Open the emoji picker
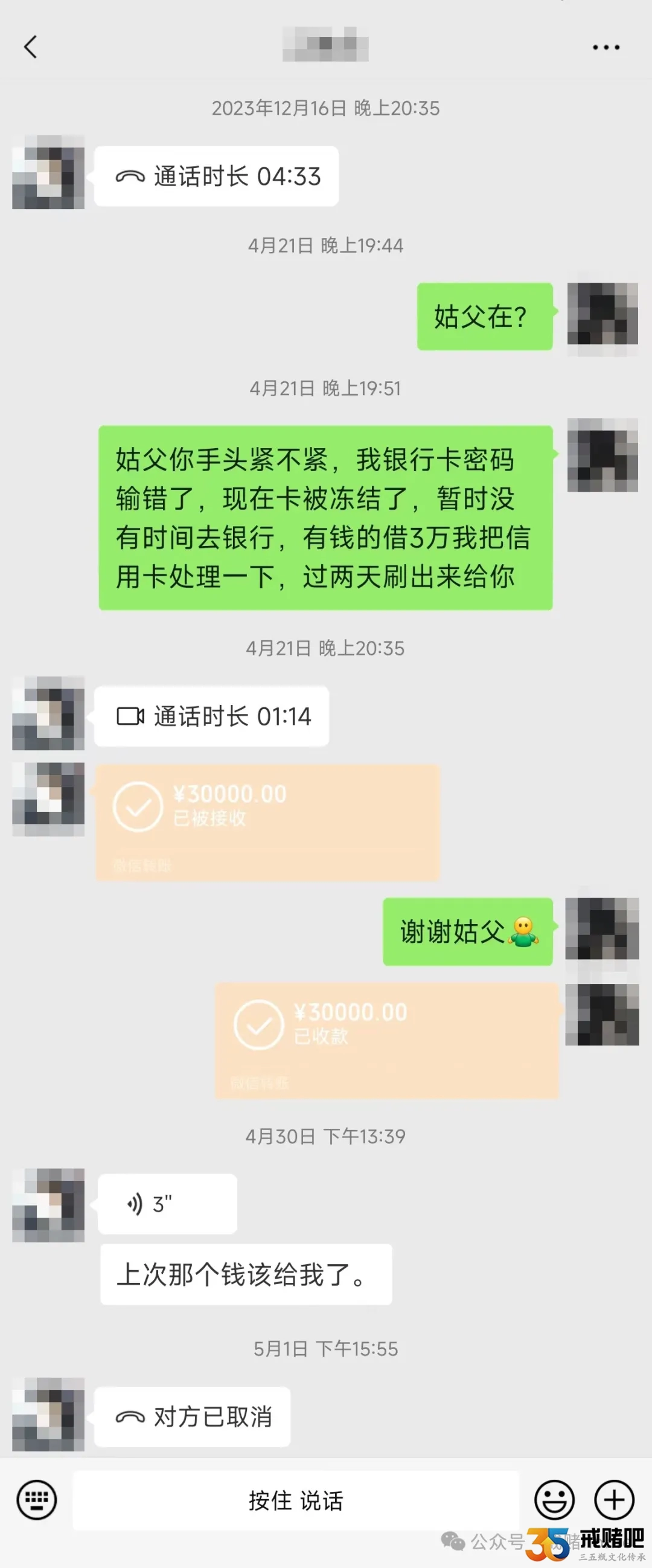 tap(554, 1500)
